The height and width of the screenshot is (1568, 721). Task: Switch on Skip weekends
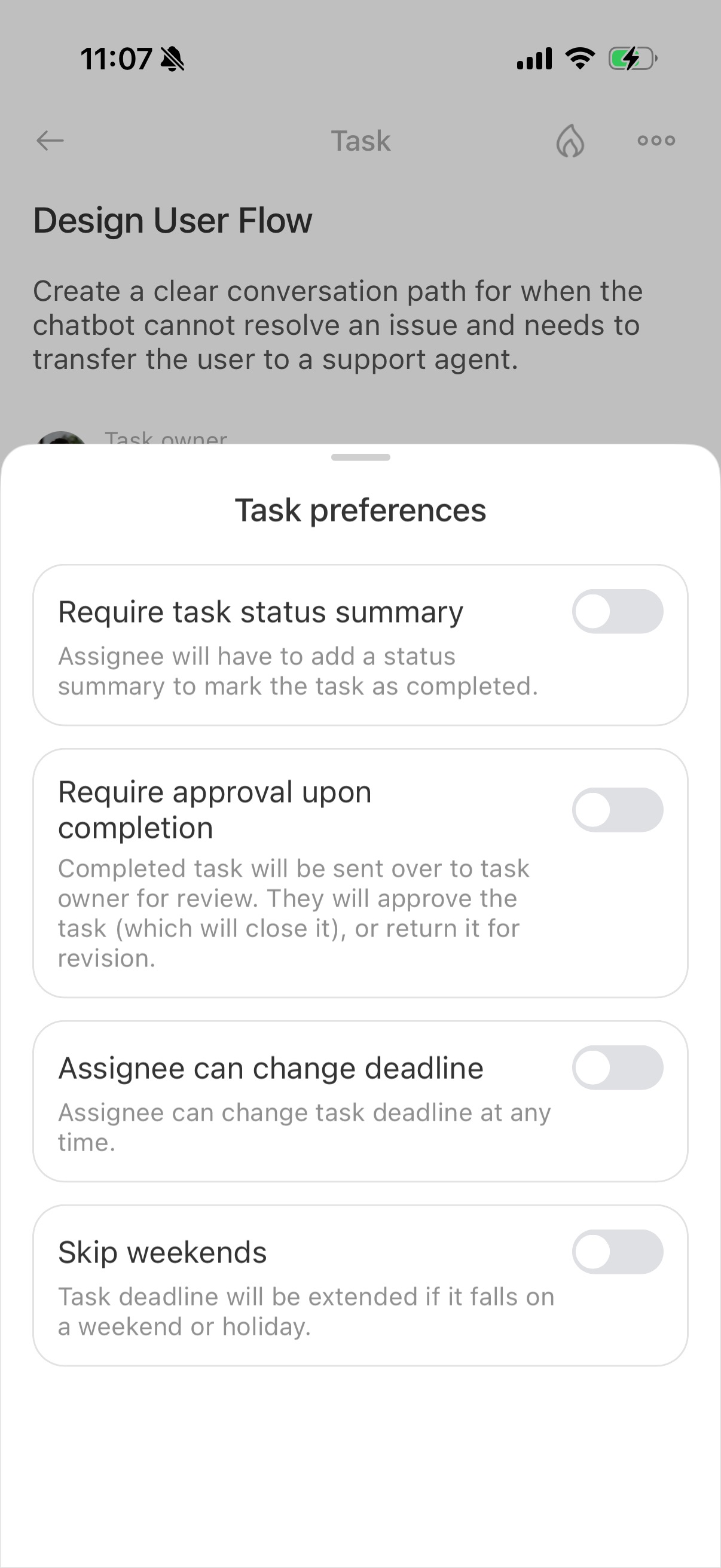click(x=617, y=1252)
